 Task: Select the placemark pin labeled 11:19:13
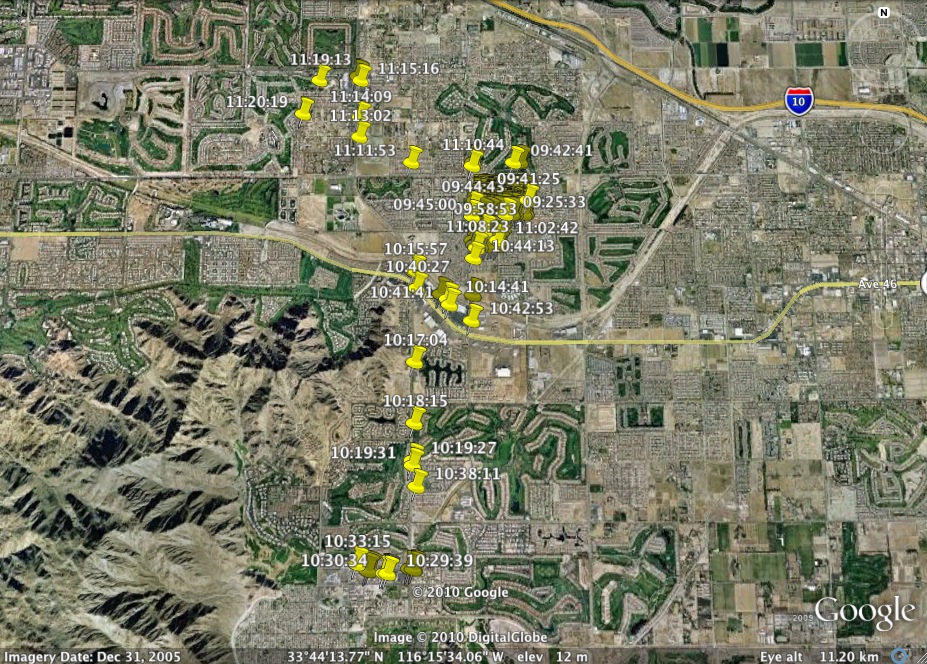tap(321, 77)
